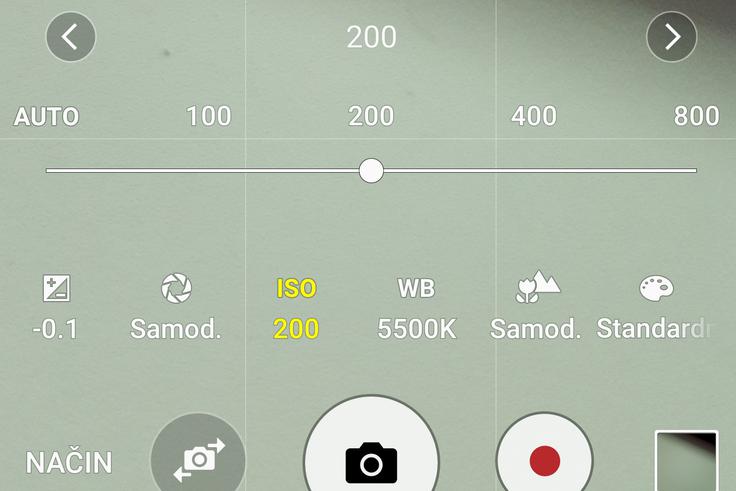Viewport: 736px width, 491px height.
Task: Select ISO 100 on the scale
Action: [x=209, y=116]
